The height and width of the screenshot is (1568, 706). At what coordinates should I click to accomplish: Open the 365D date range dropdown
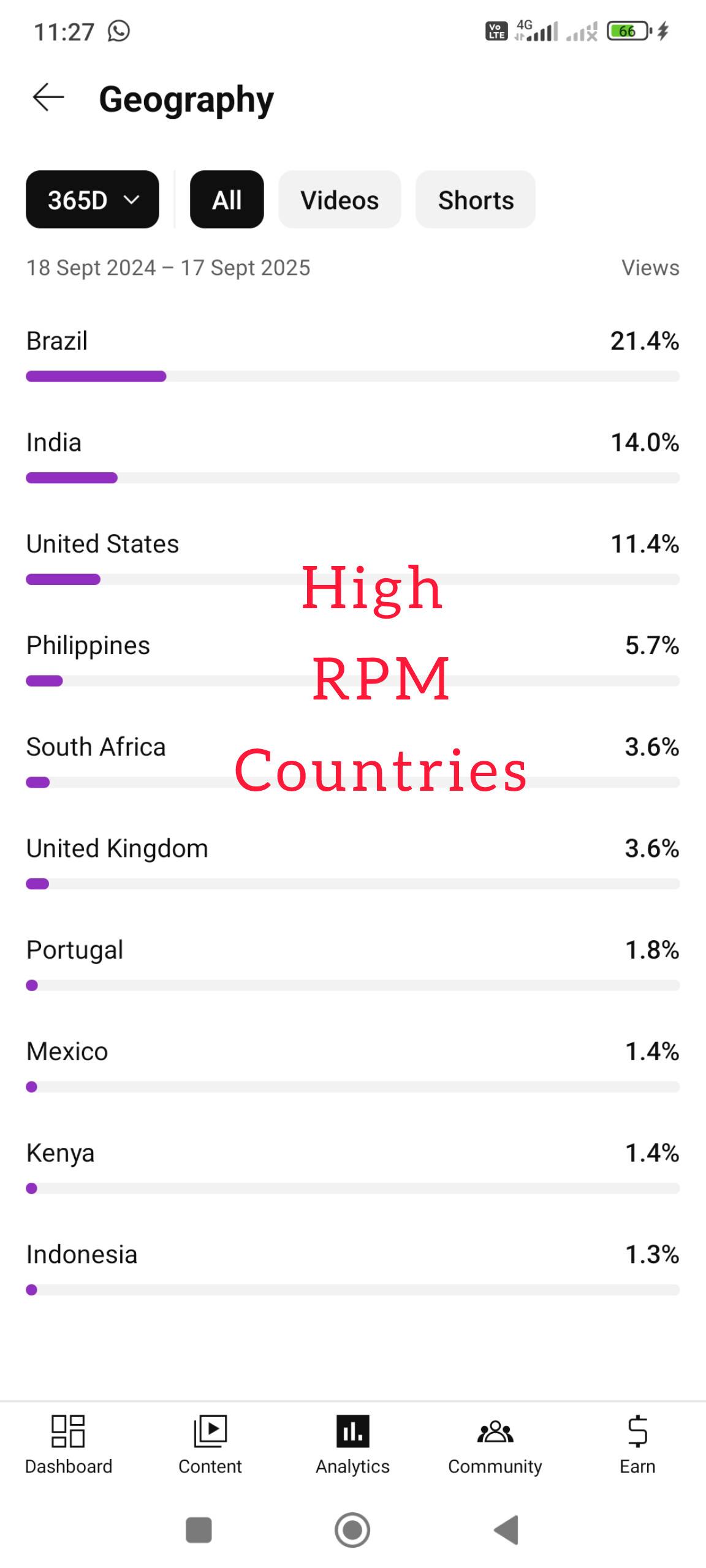click(x=93, y=200)
